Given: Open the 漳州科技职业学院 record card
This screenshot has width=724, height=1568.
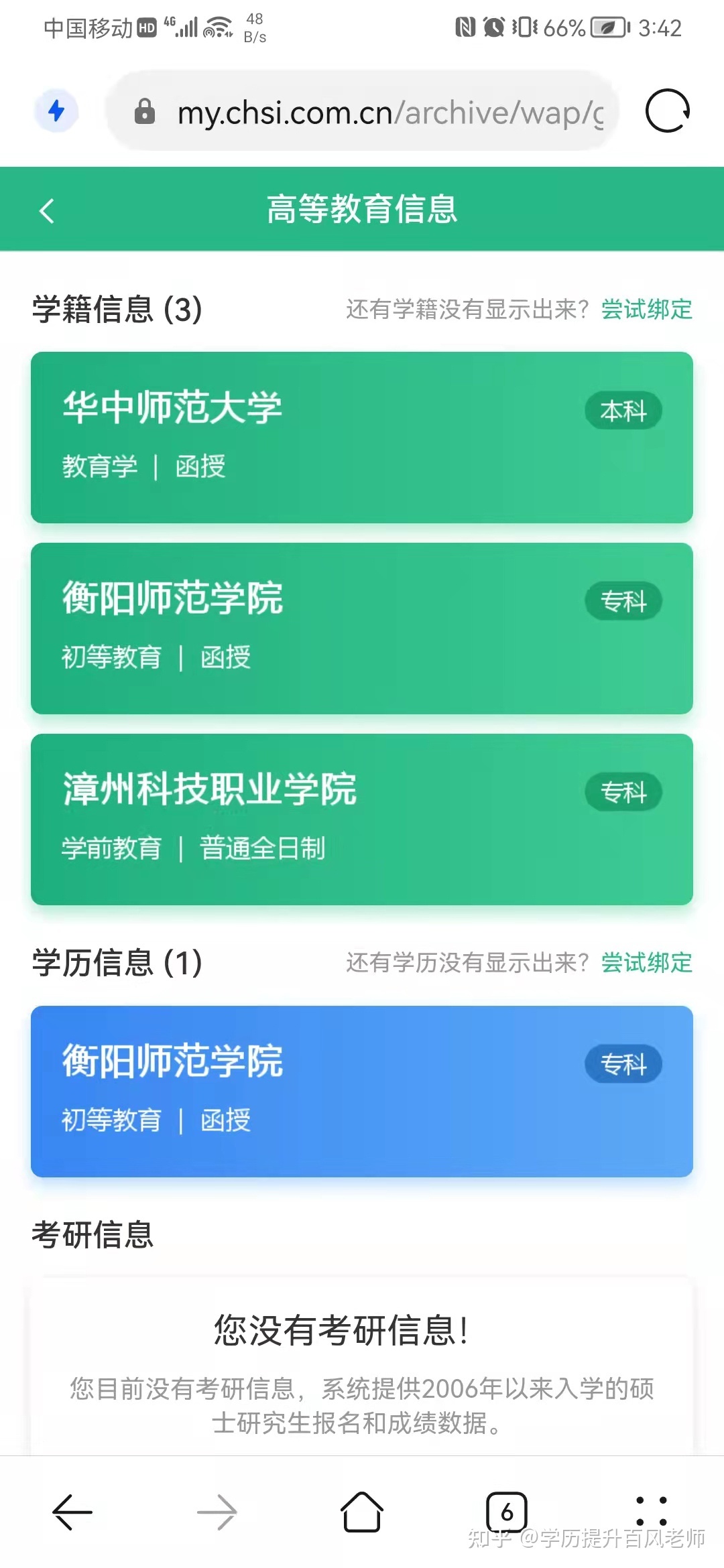Looking at the screenshot, I should click(x=362, y=820).
